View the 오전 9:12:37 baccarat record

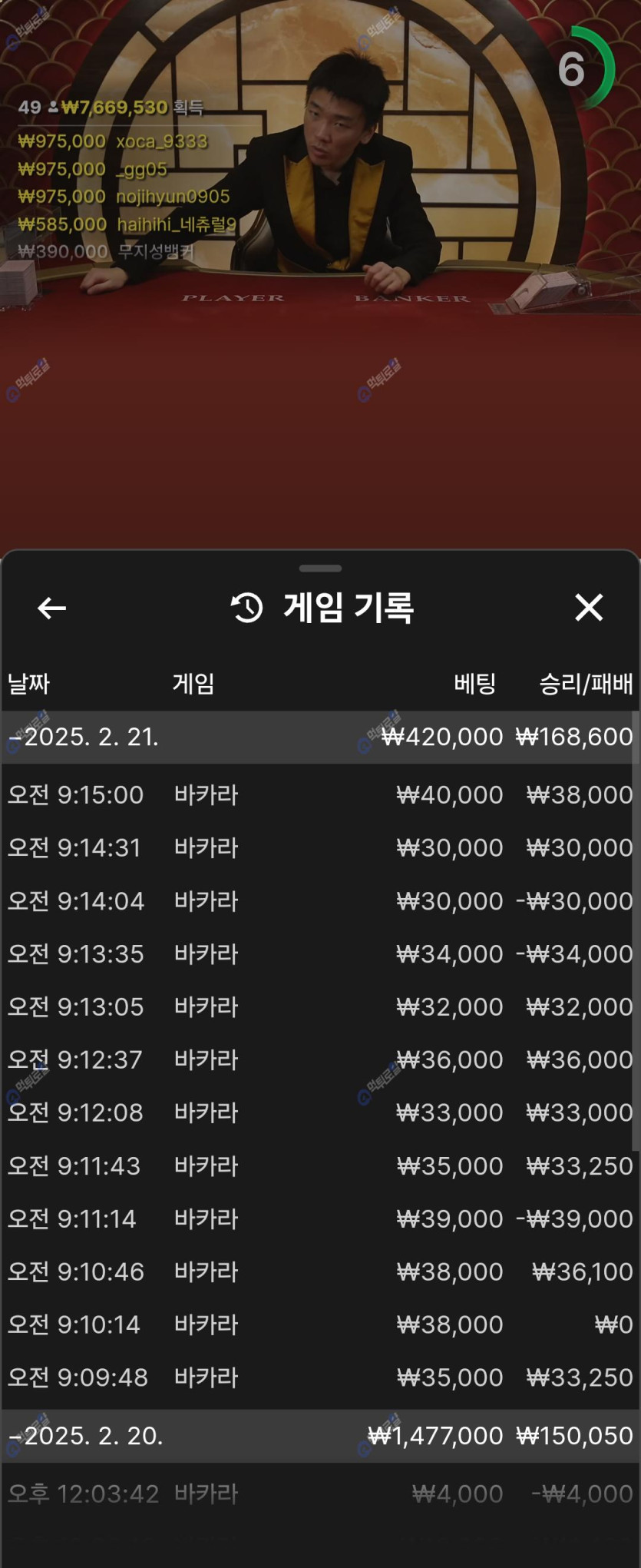319,1059
